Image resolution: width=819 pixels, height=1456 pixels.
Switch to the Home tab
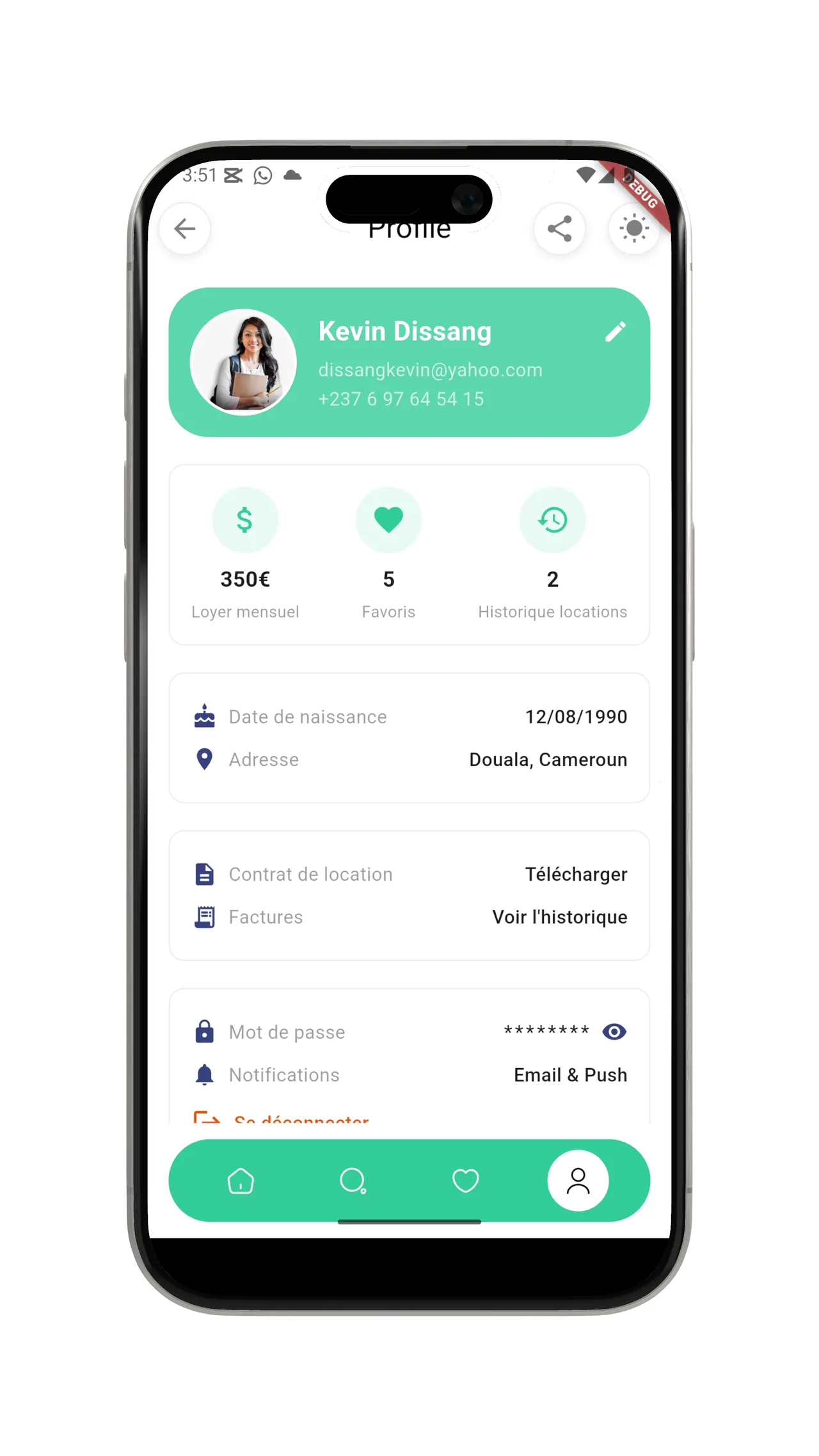click(x=241, y=1181)
